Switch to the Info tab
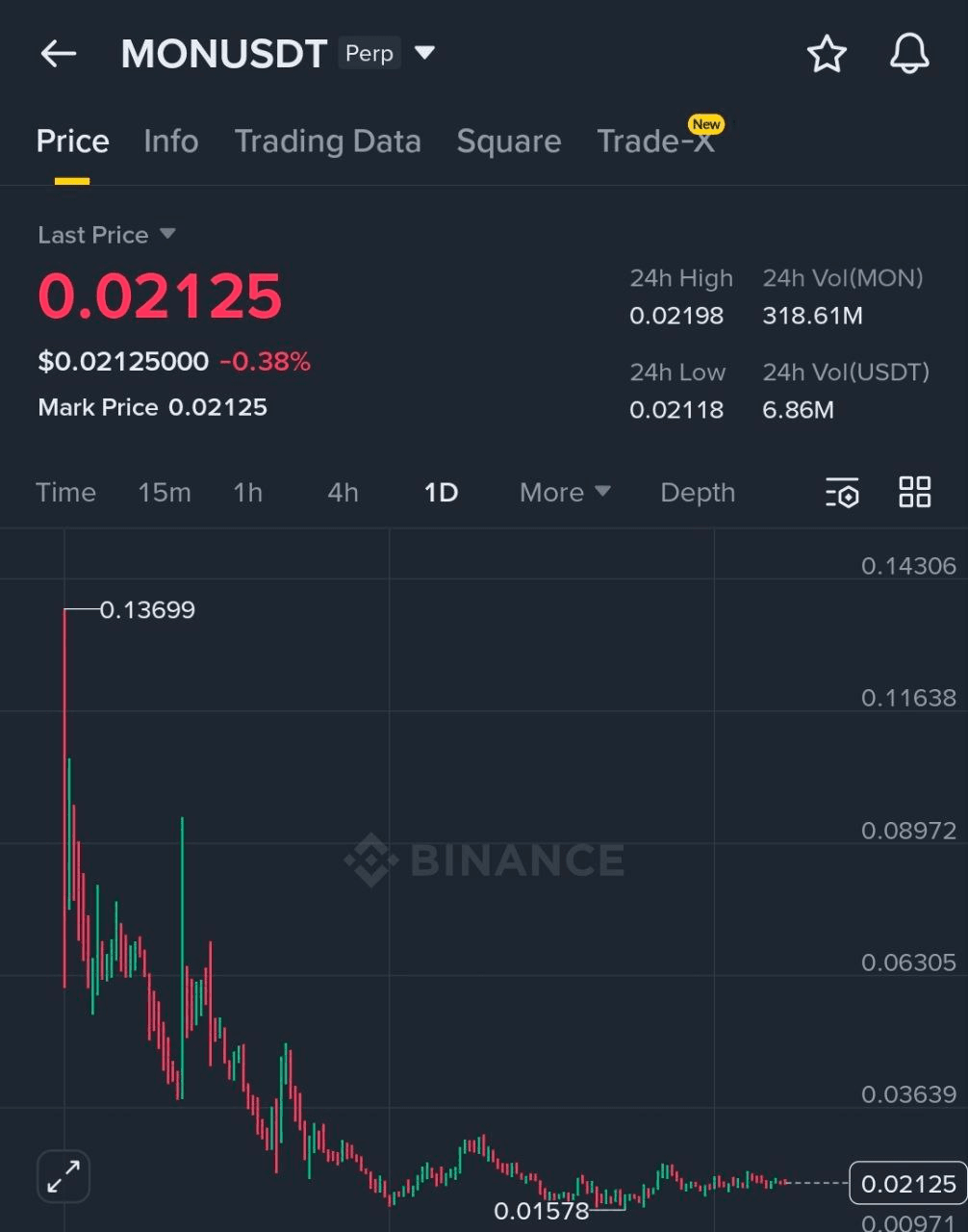The height and width of the screenshot is (1232, 968). click(x=170, y=141)
